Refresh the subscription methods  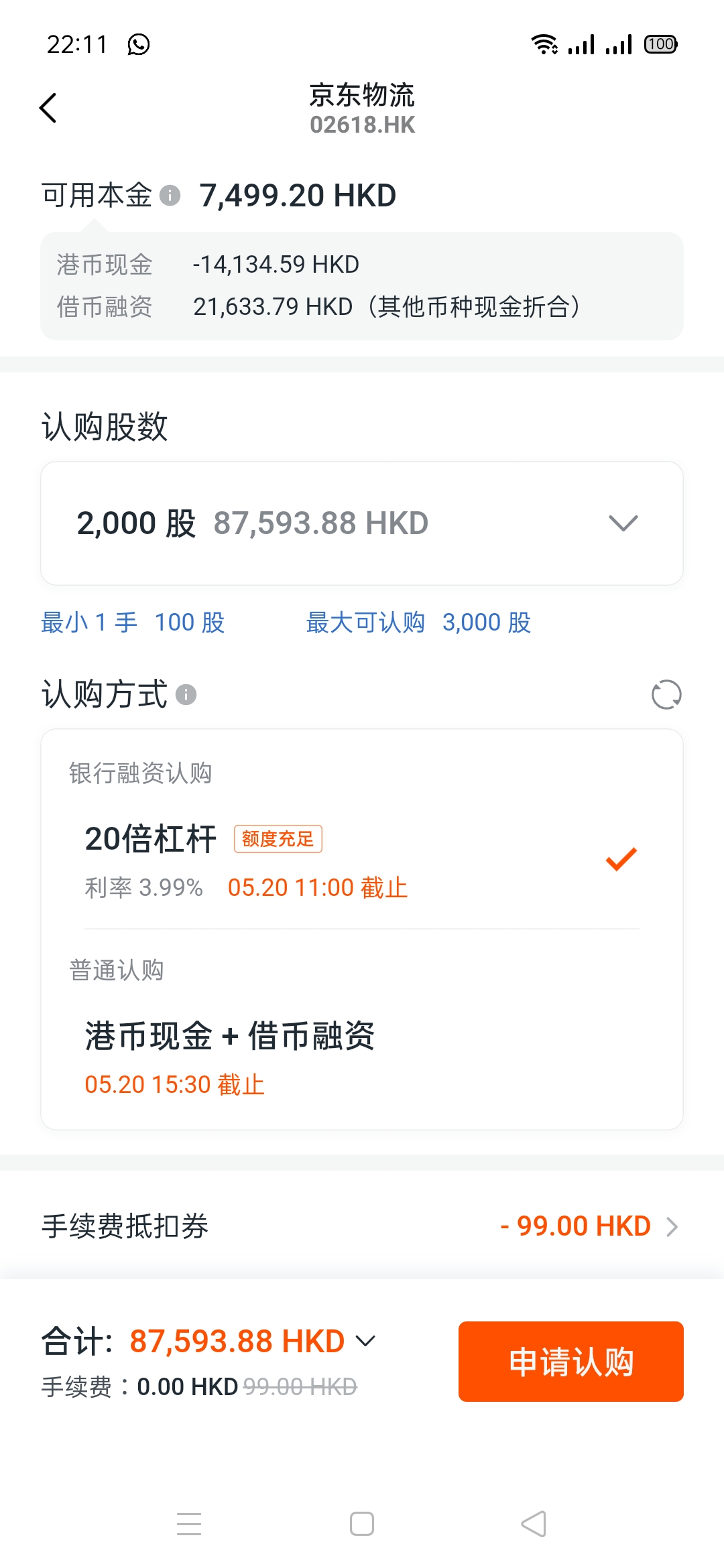[x=666, y=695]
